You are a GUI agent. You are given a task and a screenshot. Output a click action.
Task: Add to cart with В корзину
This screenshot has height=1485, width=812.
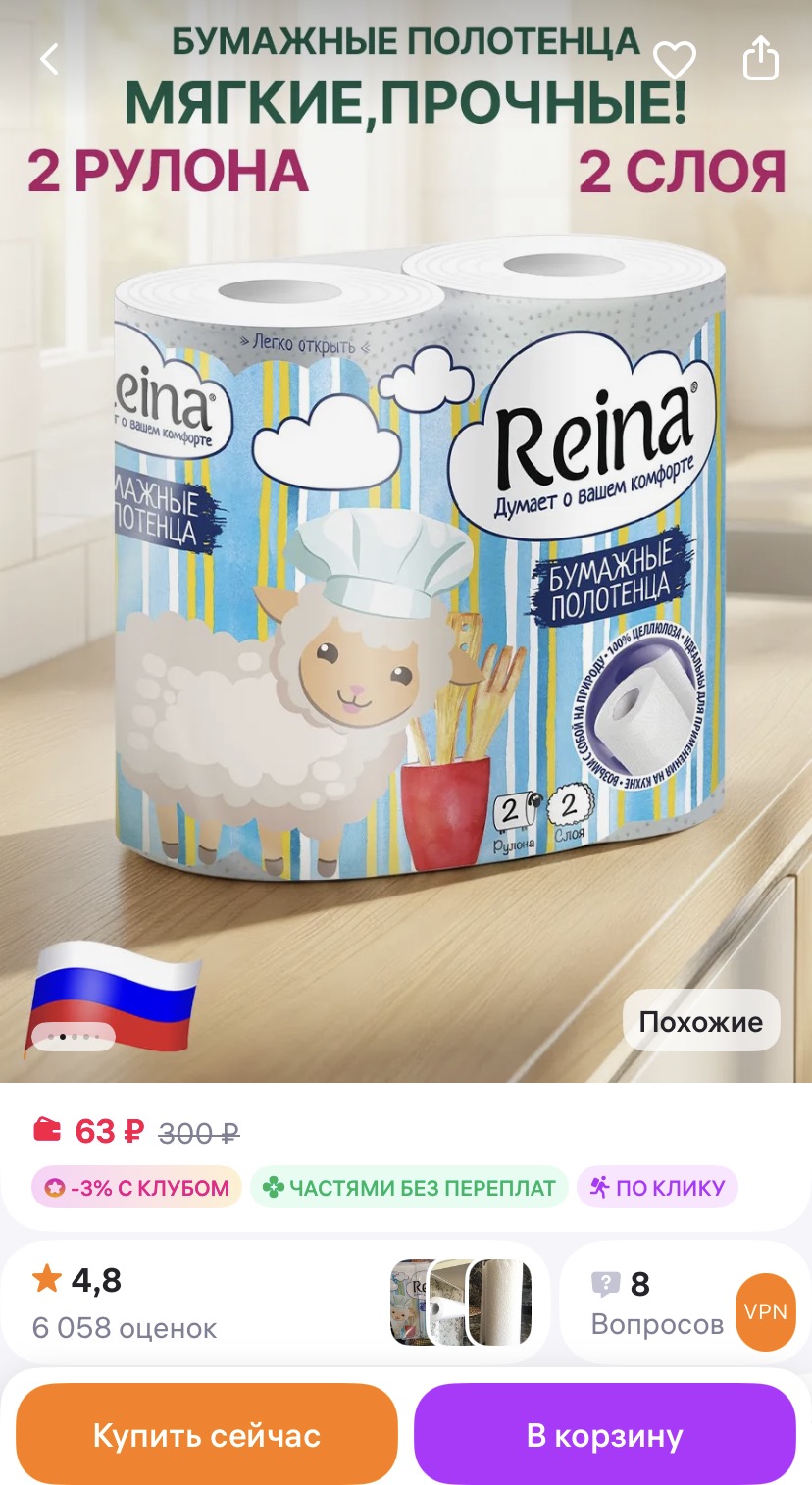[604, 1436]
